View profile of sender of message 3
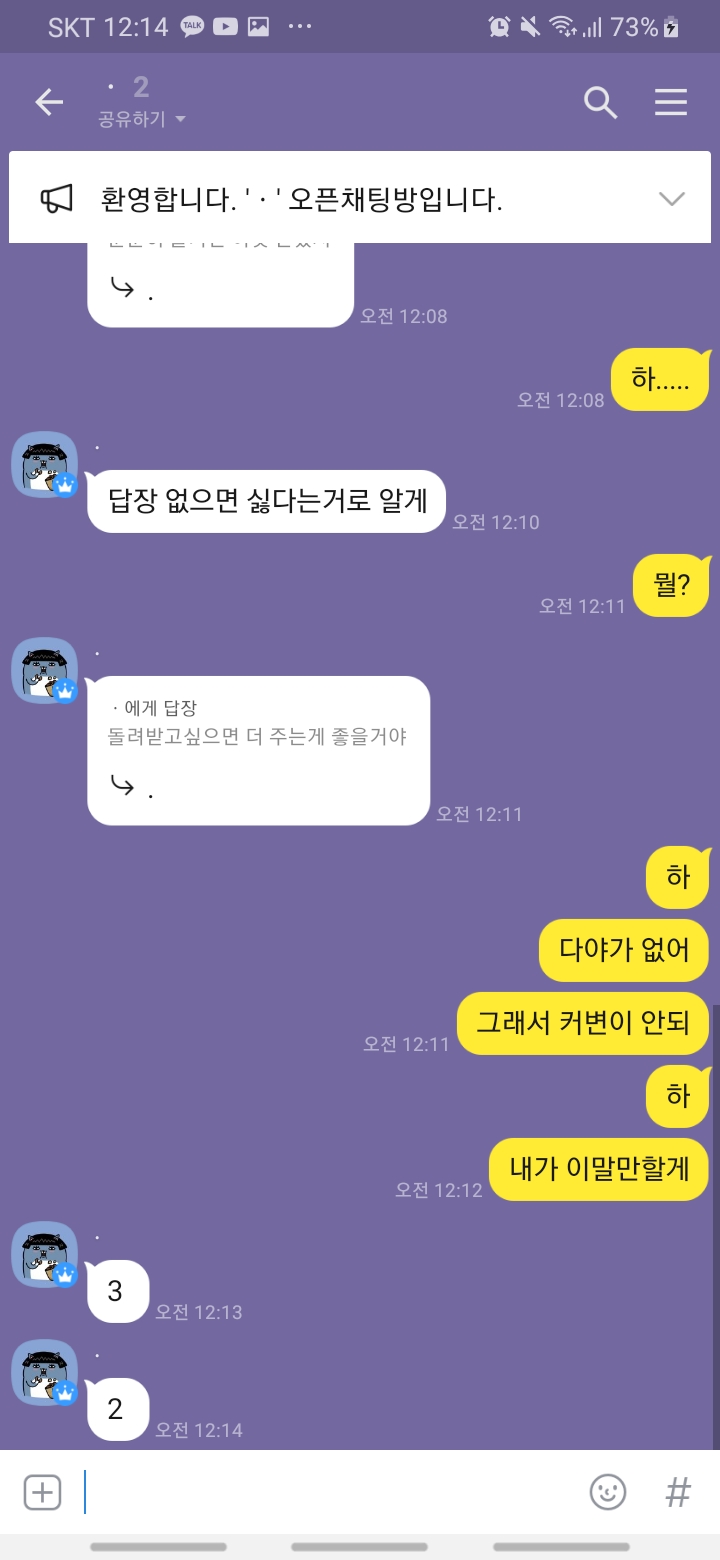Screen dimensions: 720x1560 tap(44, 1254)
